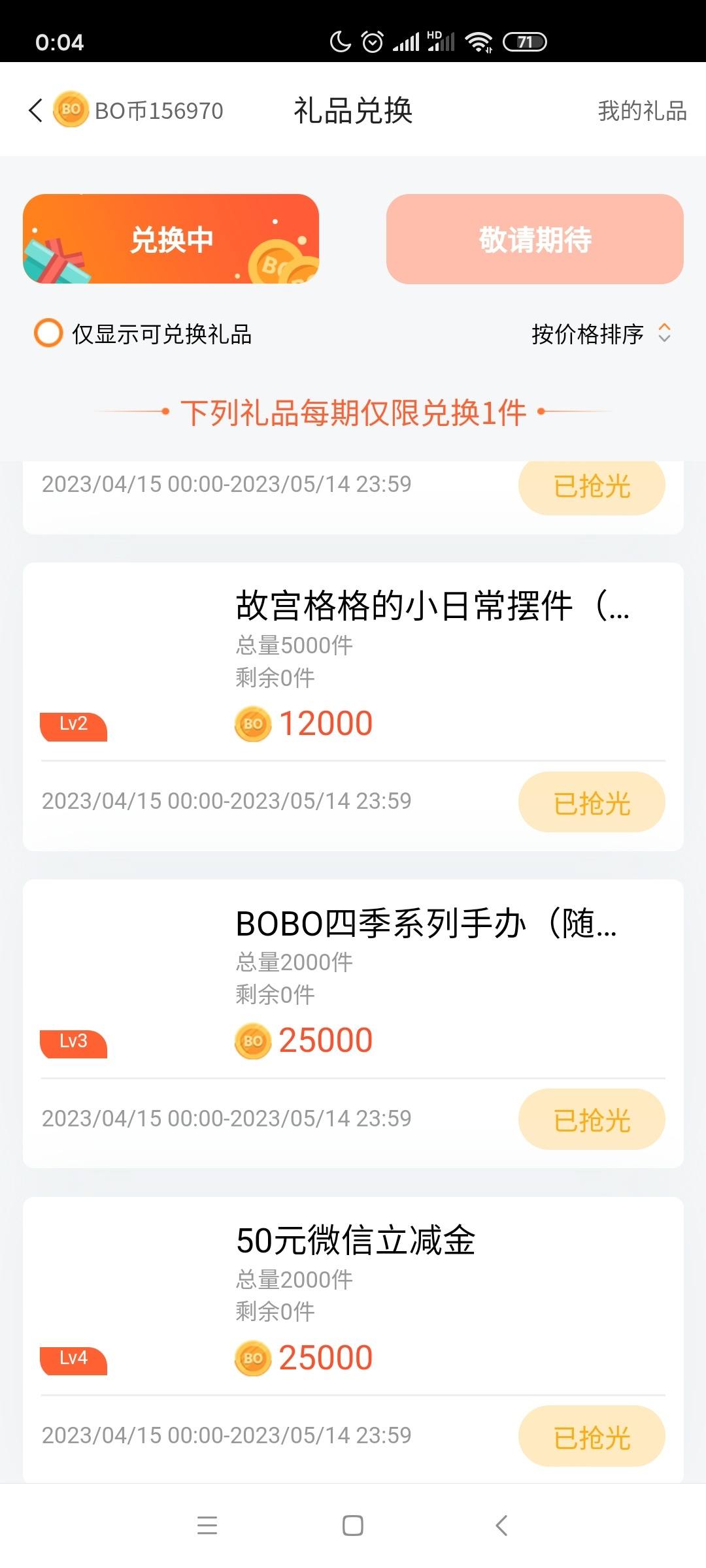
Task: Open the 故宫格格的小日常摆件 gift card
Action: tap(353, 706)
